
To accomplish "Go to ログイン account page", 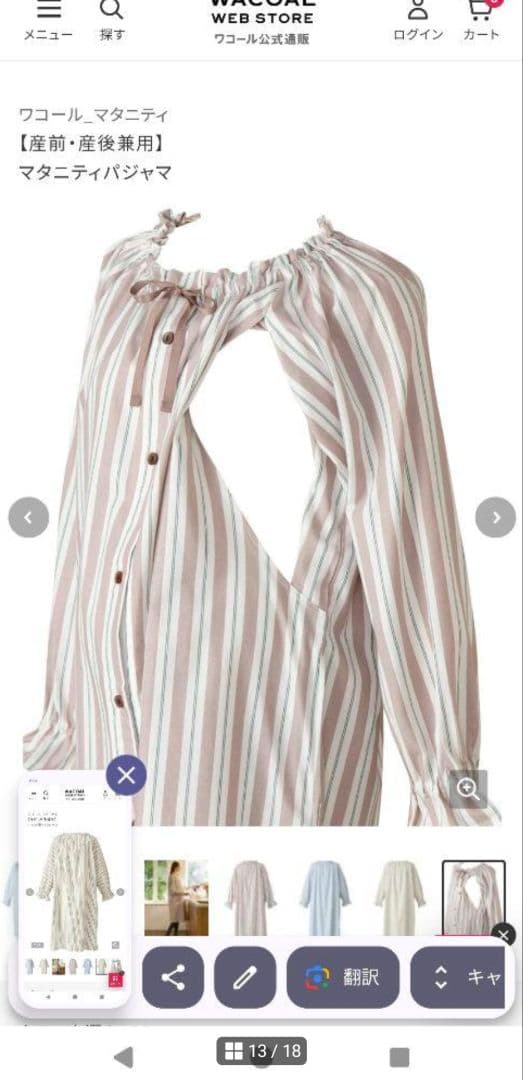I will 418,21.
